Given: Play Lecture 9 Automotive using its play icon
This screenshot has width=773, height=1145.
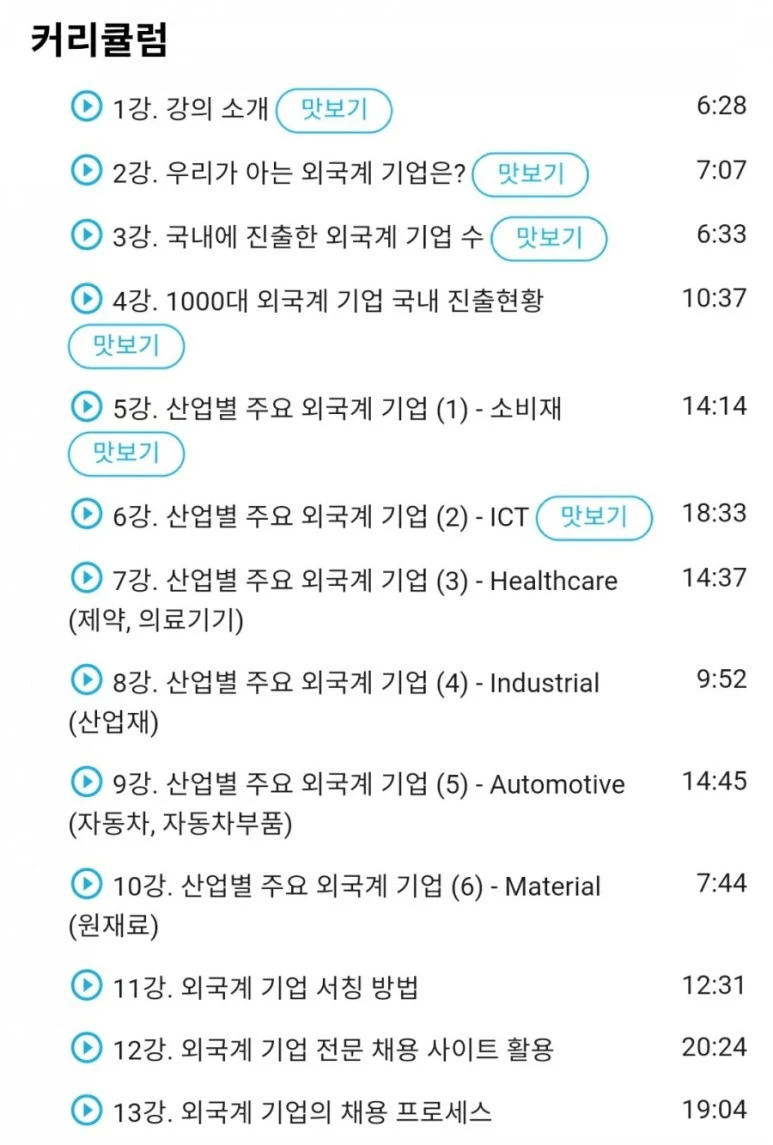Looking at the screenshot, I should [x=86, y=782].
